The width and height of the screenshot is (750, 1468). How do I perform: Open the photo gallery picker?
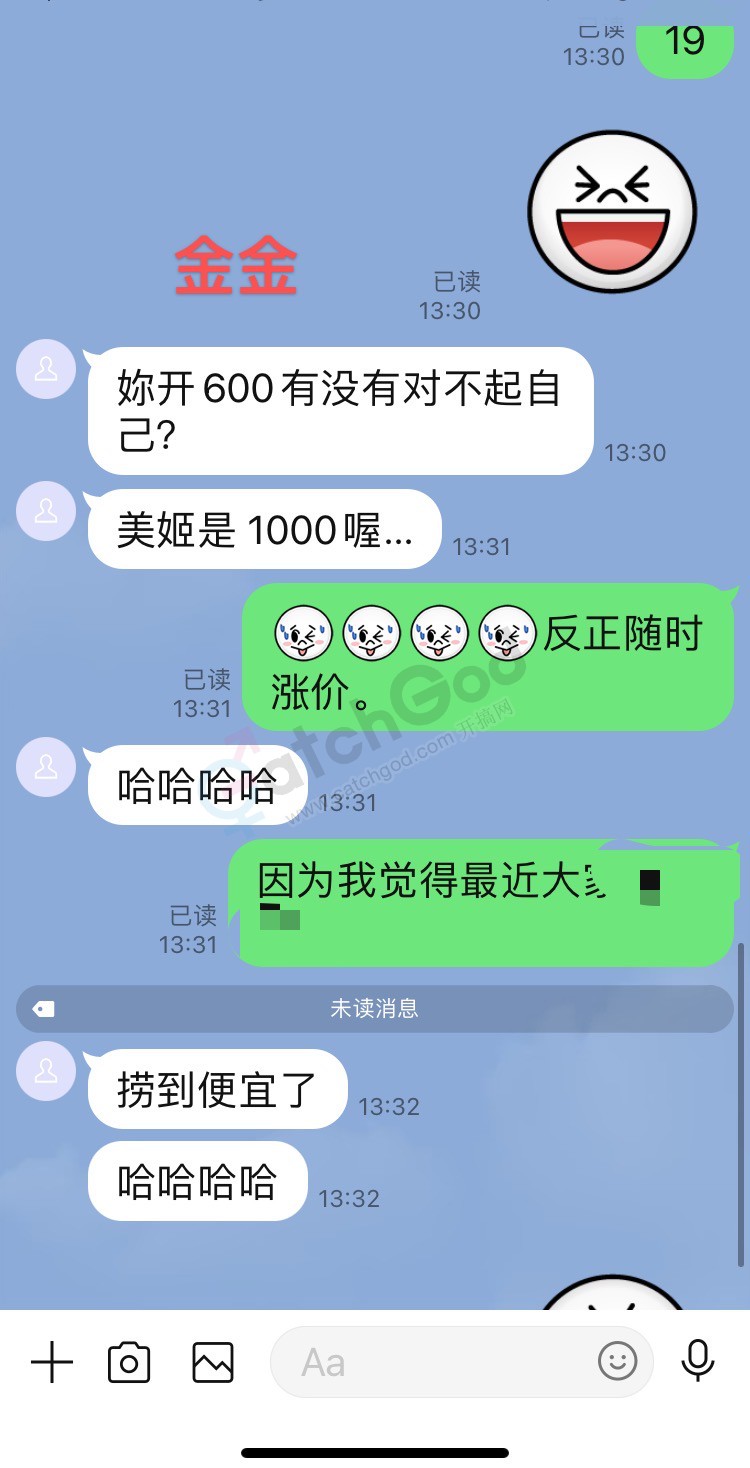pyautogui.click(x=212, y=1363)
